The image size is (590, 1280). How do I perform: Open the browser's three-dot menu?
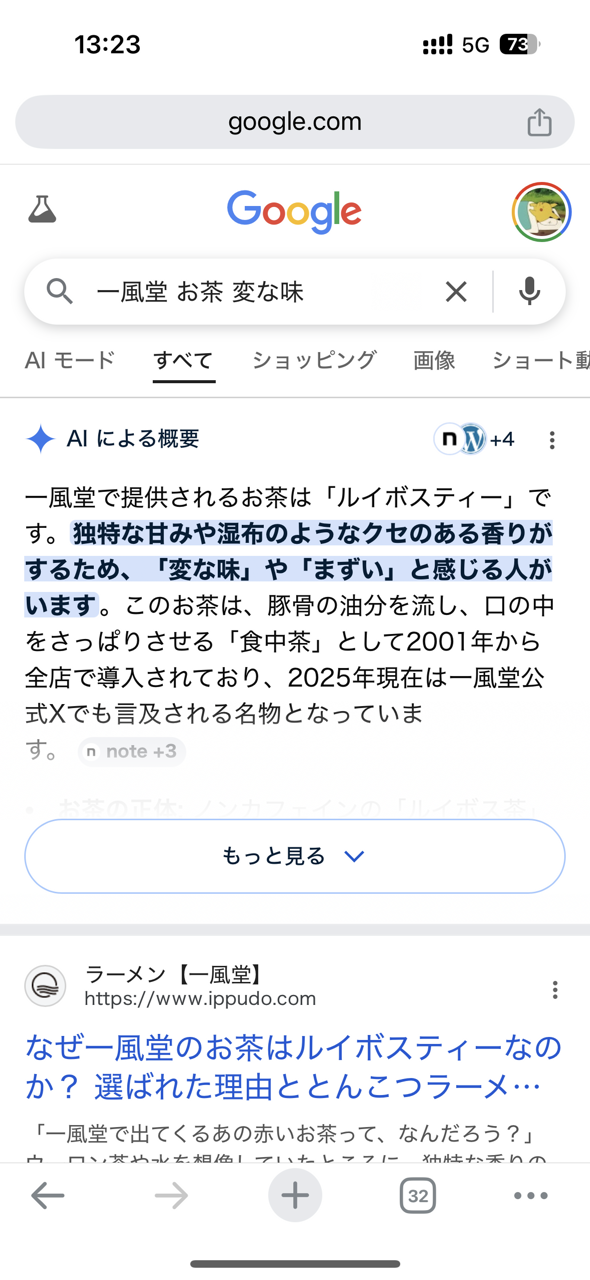click(530, 1195)
